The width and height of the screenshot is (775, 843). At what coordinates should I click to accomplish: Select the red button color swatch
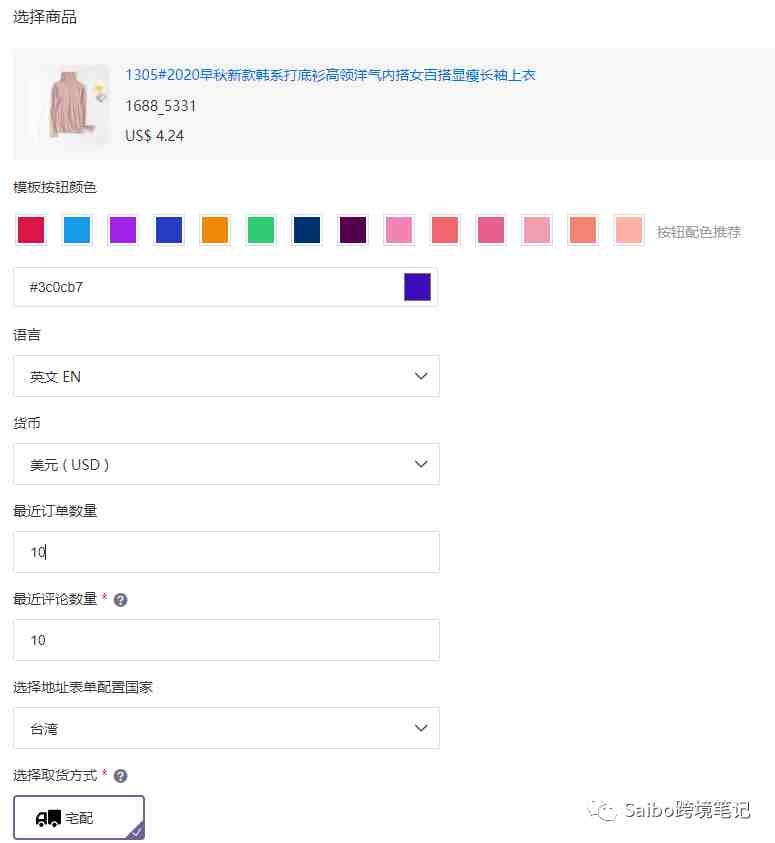coord(31,230)
